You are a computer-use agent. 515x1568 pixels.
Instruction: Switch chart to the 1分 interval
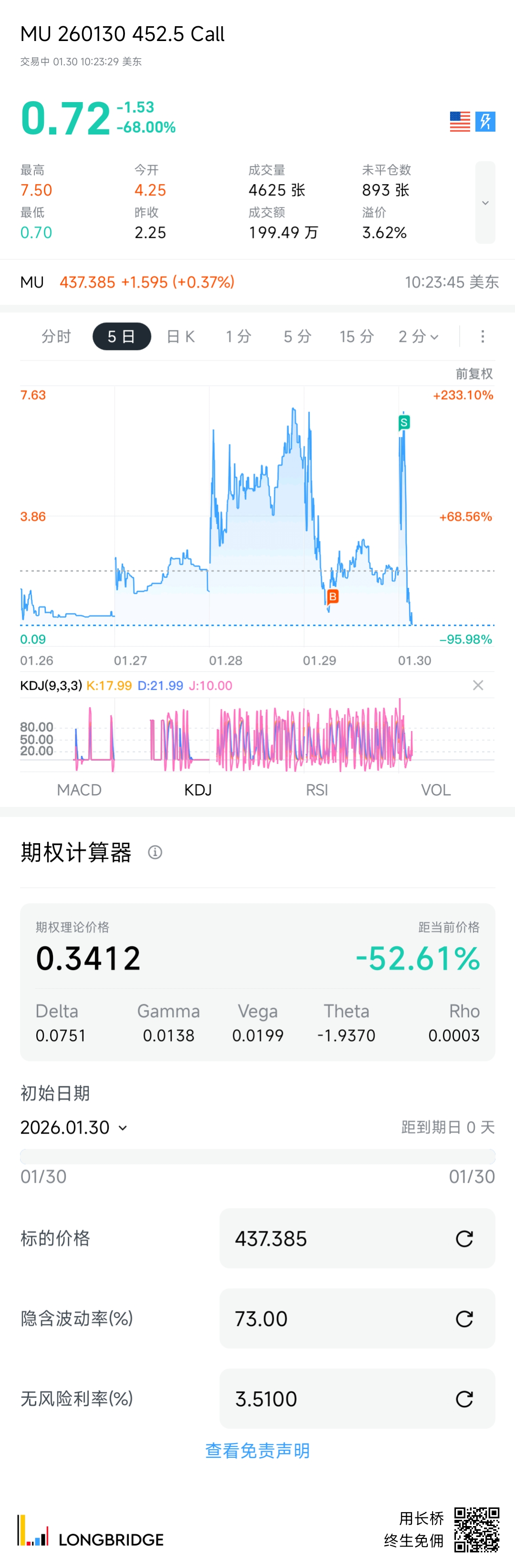tap(238, 336)
